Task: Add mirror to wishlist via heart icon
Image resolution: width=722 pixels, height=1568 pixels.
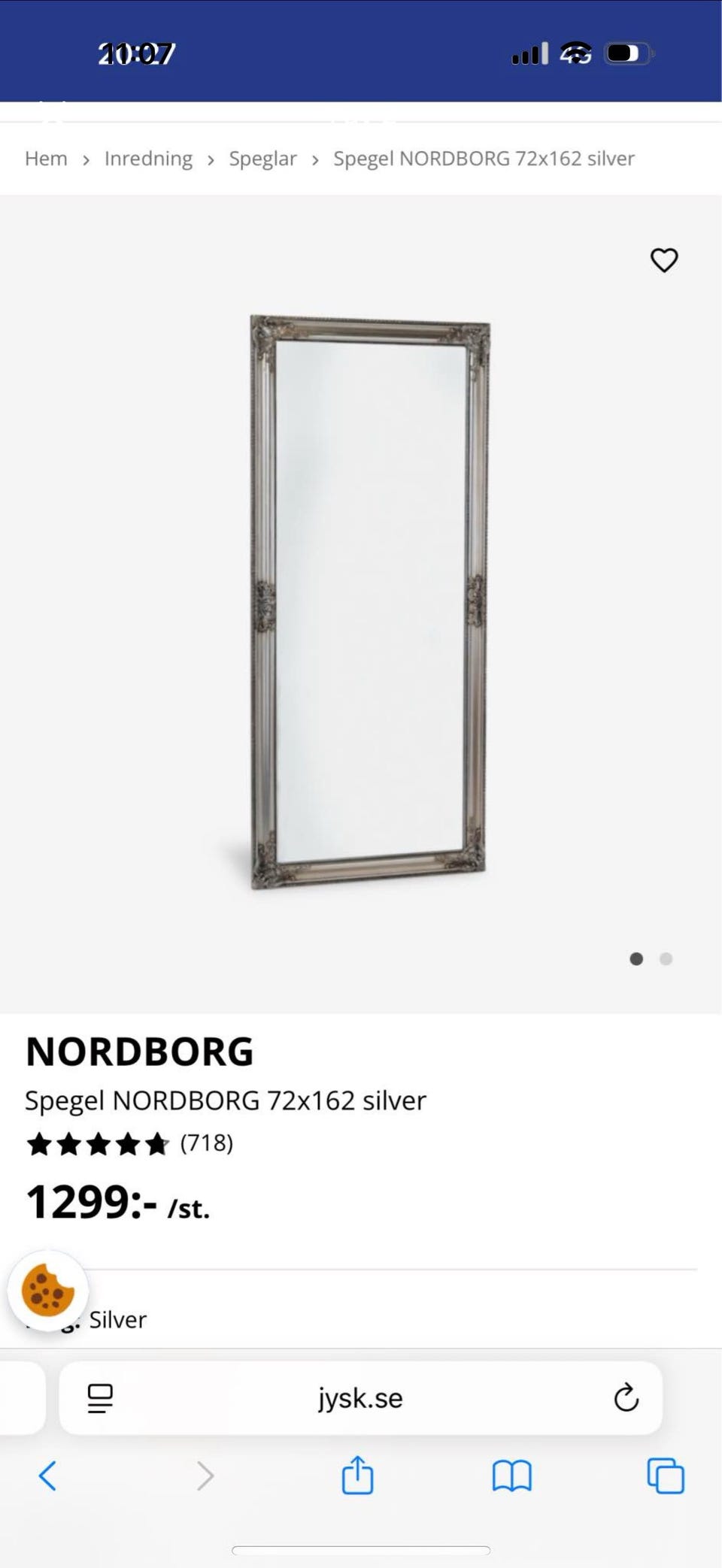Action: pyautogui.click(x=665, y=260)
